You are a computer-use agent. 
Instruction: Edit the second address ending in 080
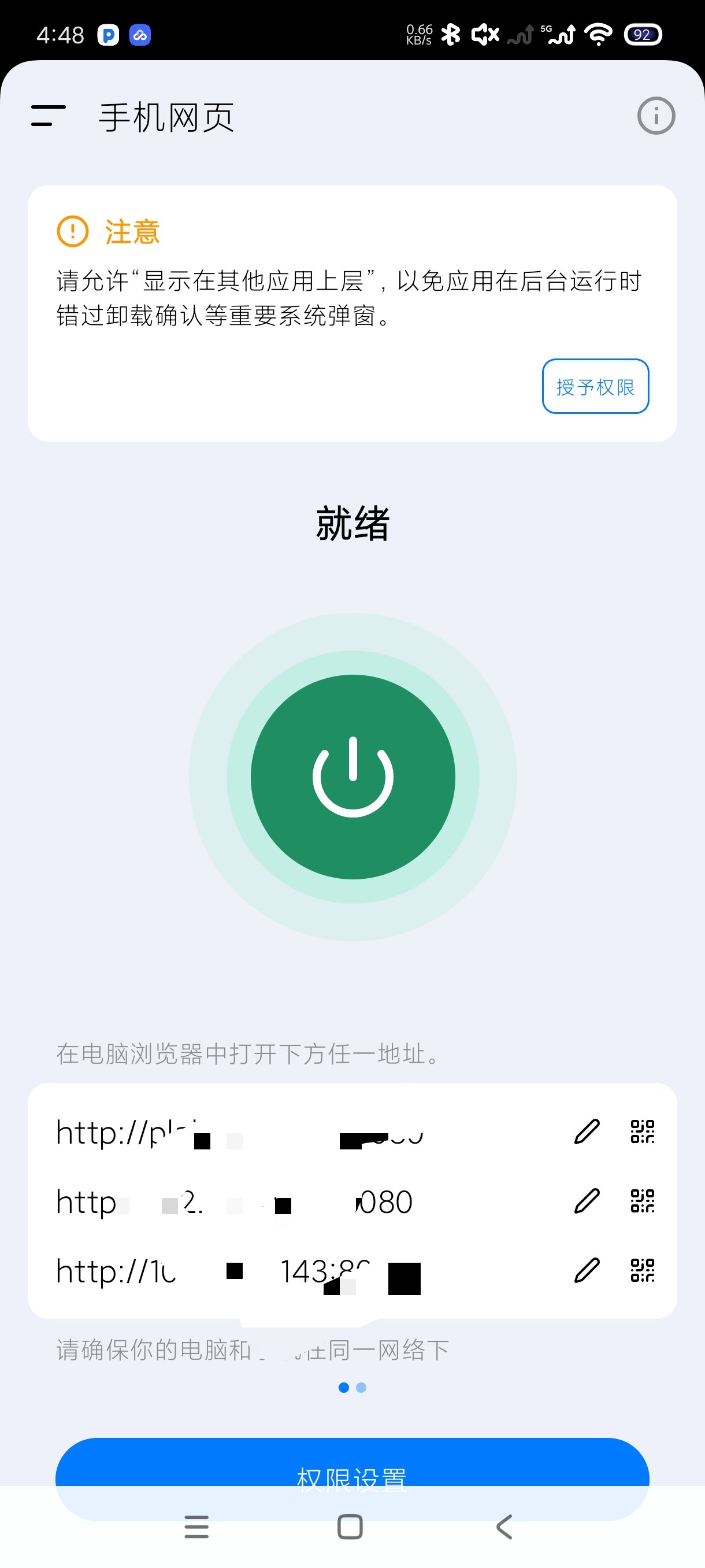click(x=586, y=1201)
